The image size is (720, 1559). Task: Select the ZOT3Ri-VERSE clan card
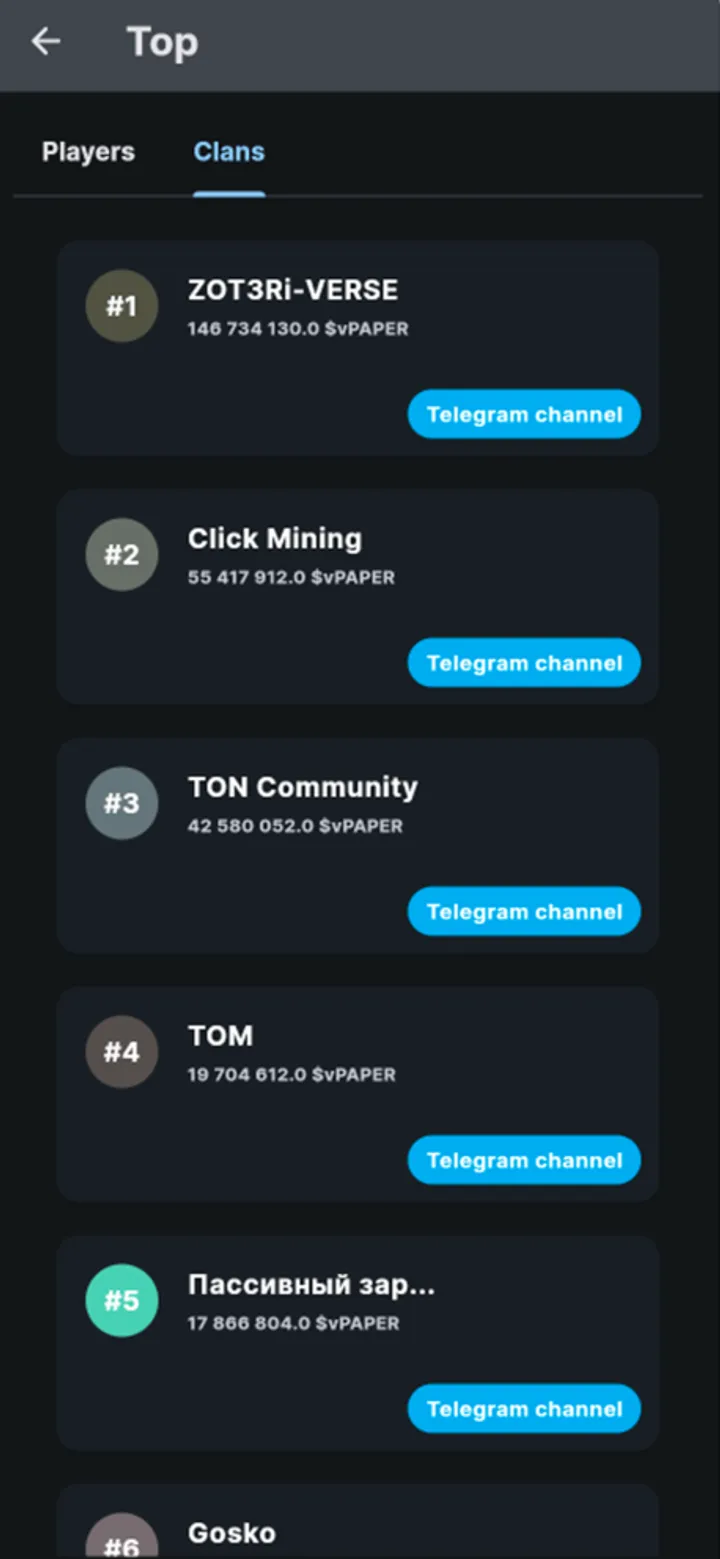click(x=357, y=348)
